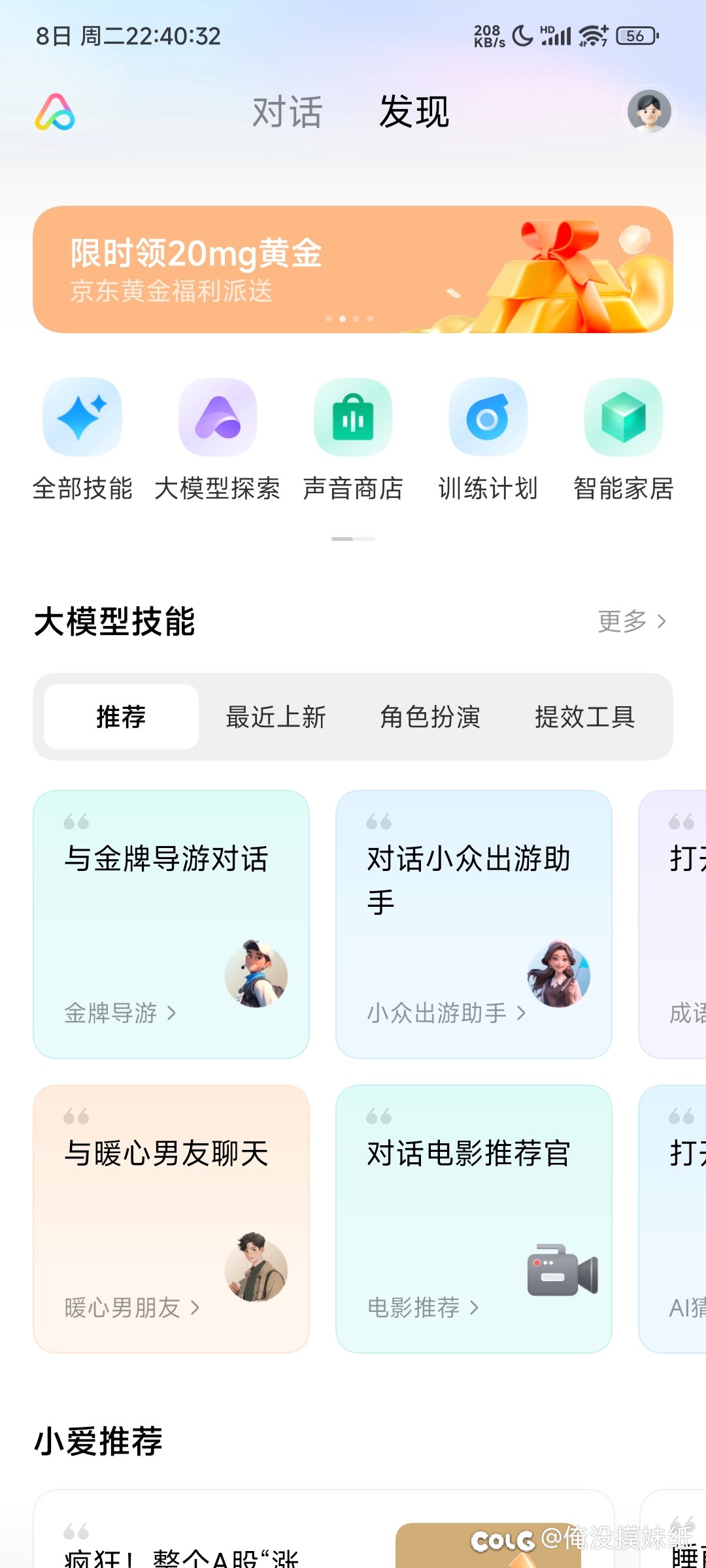This screenshot has width=706, height=1568.
Task: Open 声音商店
Action: pos(353,439)
